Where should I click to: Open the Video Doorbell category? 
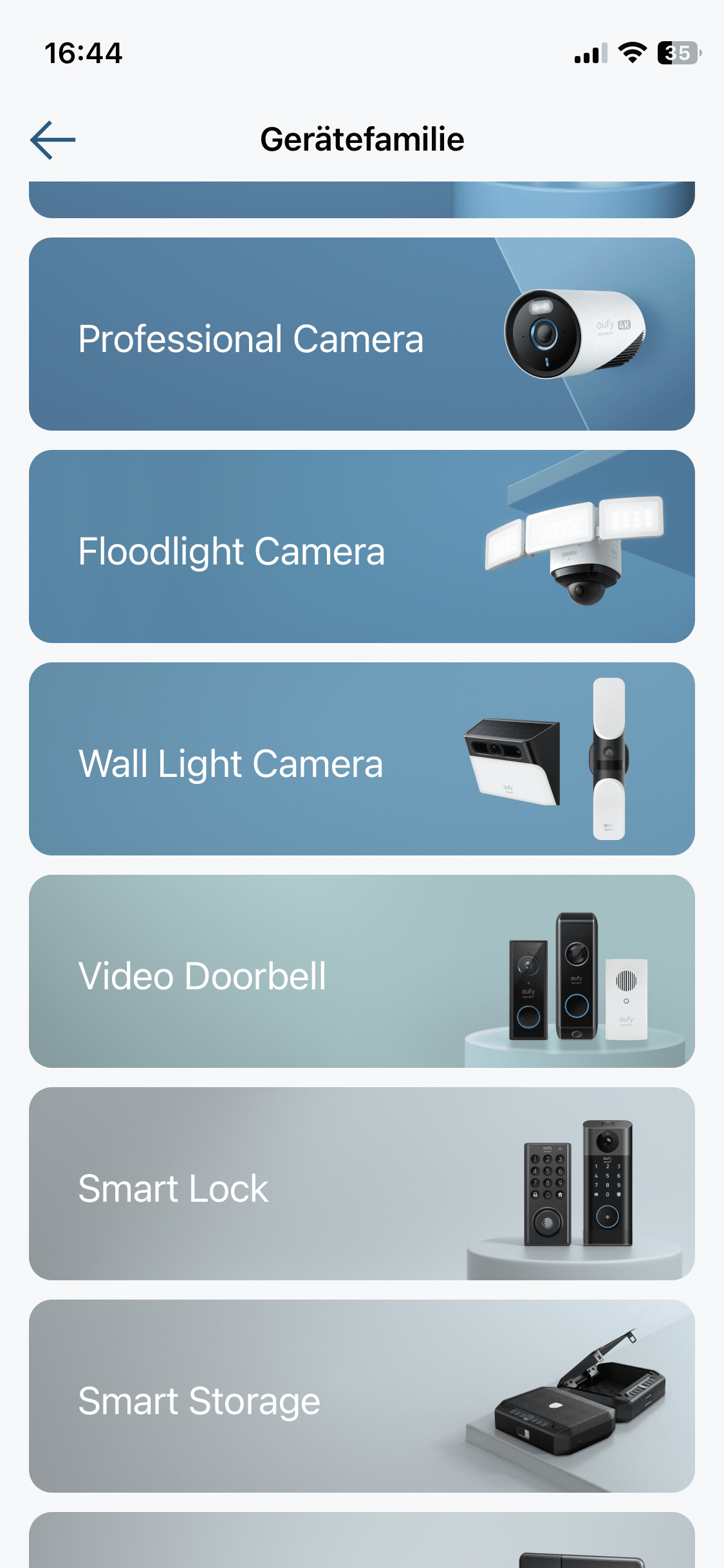click(362, 971)
